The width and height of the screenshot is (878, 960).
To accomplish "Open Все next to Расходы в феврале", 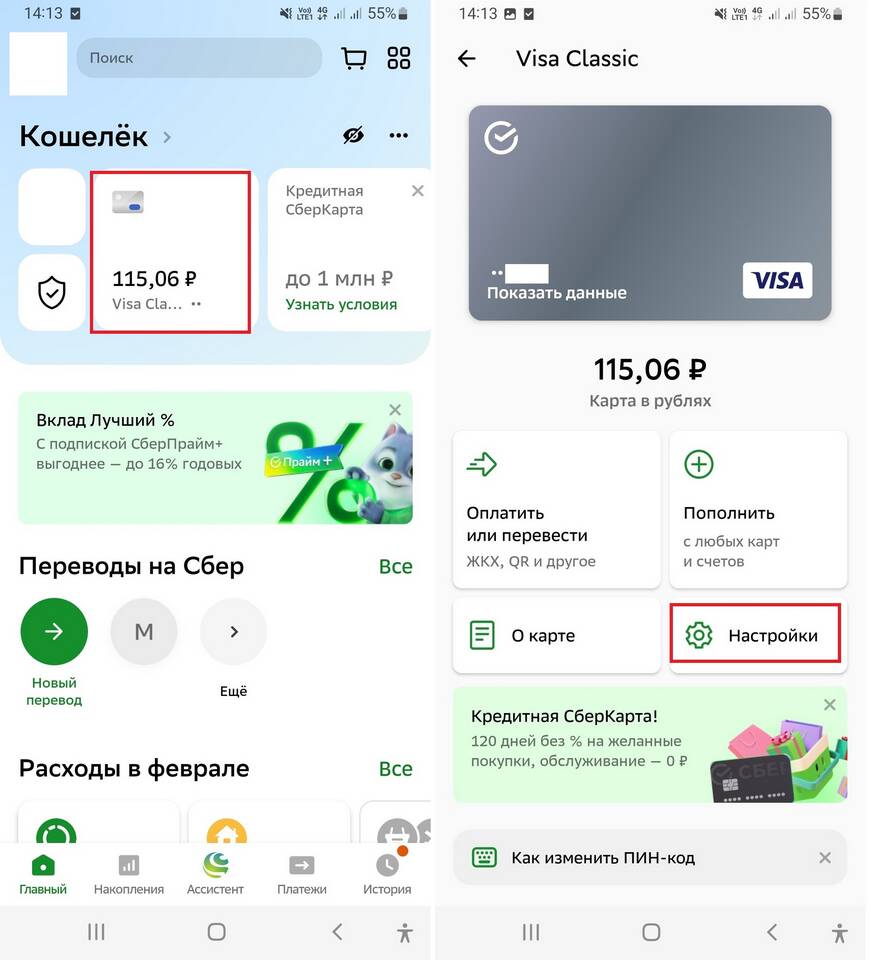I will [395, 768].
